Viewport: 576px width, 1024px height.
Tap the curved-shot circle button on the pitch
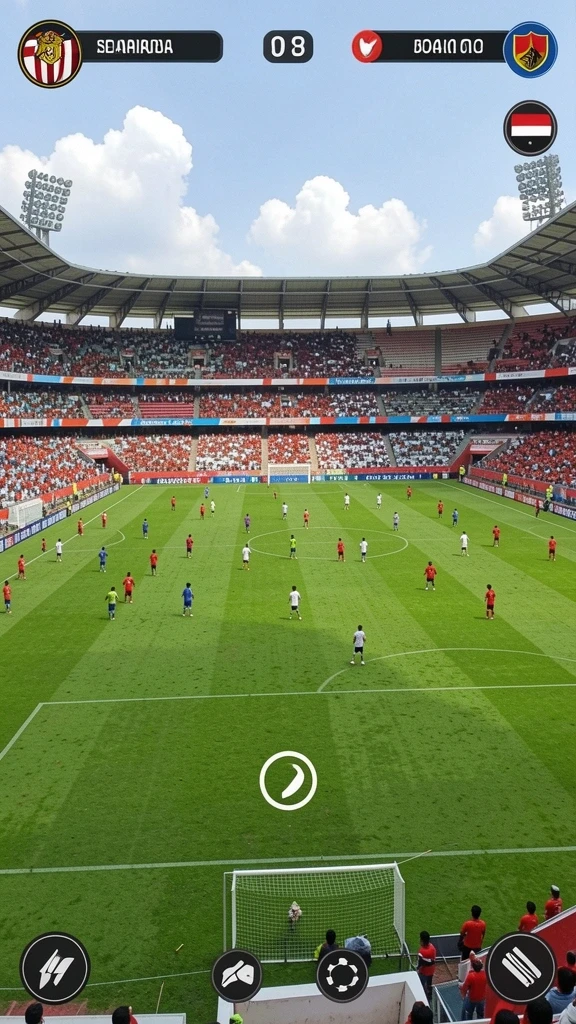coord(288,780)
